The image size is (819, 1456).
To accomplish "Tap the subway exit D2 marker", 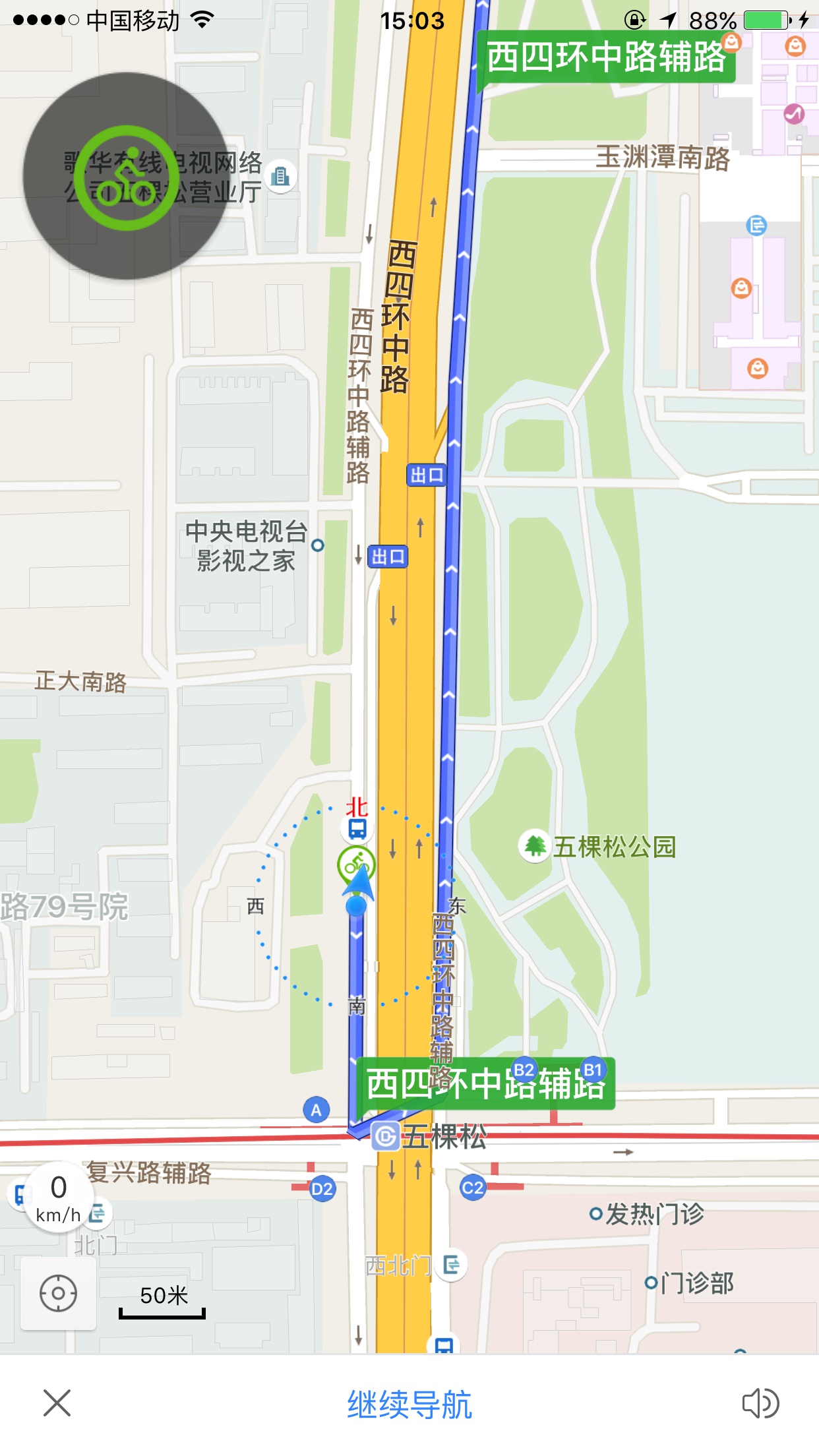I will [322, 1189].
